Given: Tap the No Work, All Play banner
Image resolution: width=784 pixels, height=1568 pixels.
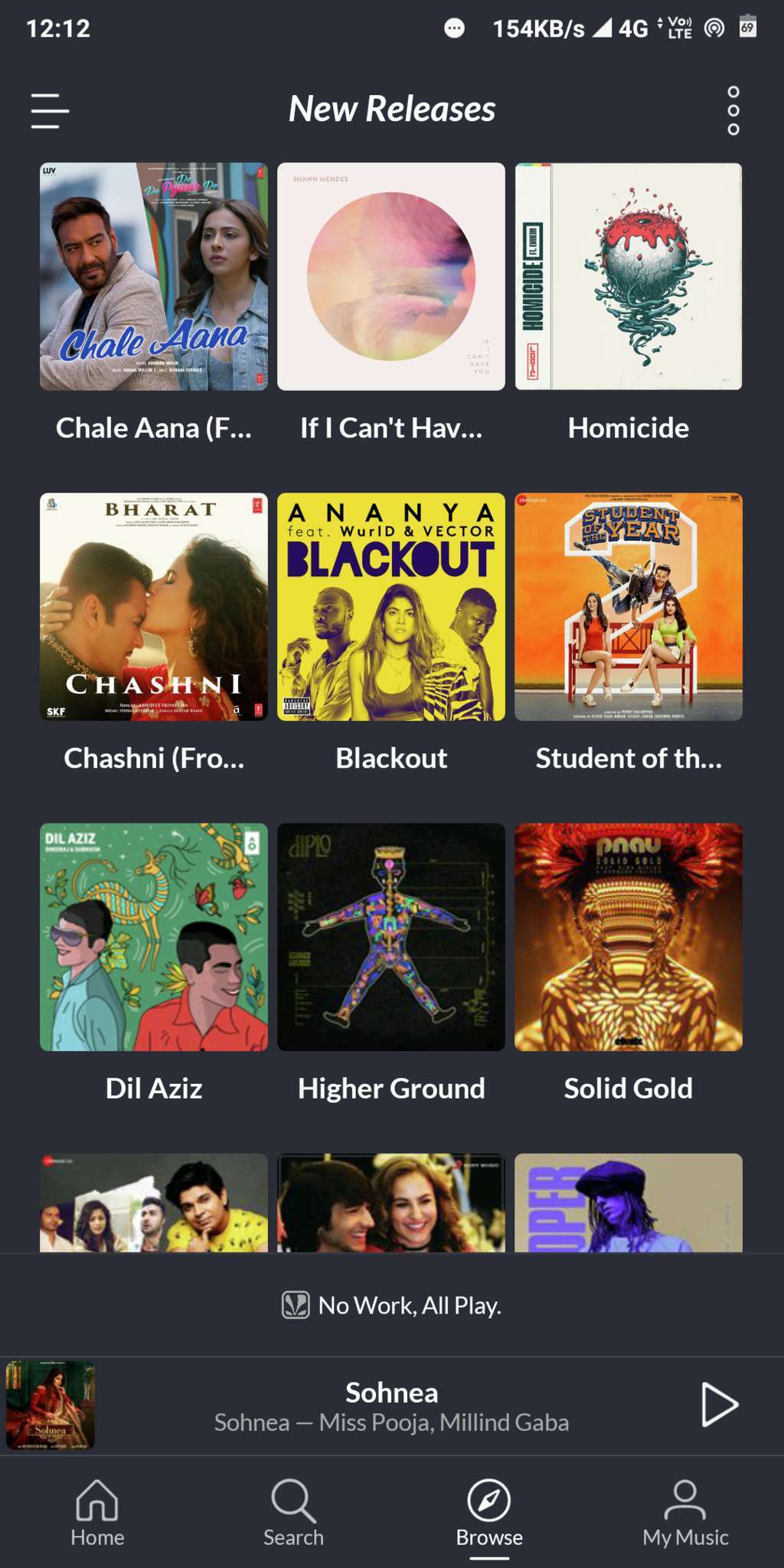Looking at the screenshot, I should coord(391,1305).
